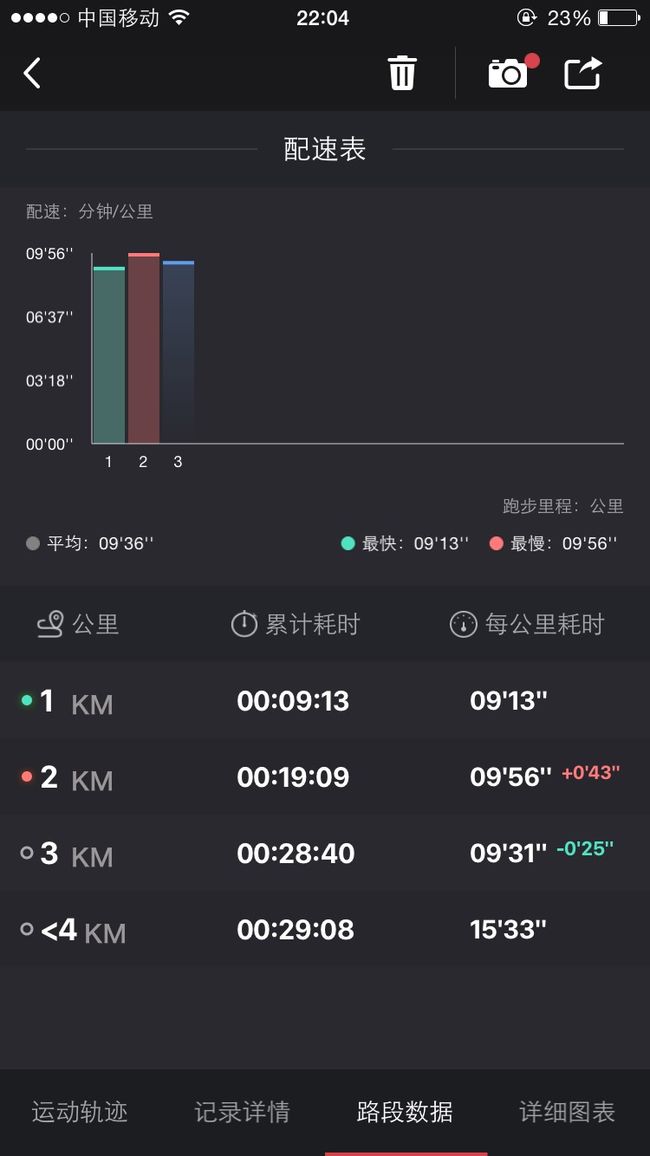Open the camera icon in toolbar
The width and height of the screenshot is (650, 1156).
[x=510, y=72]
